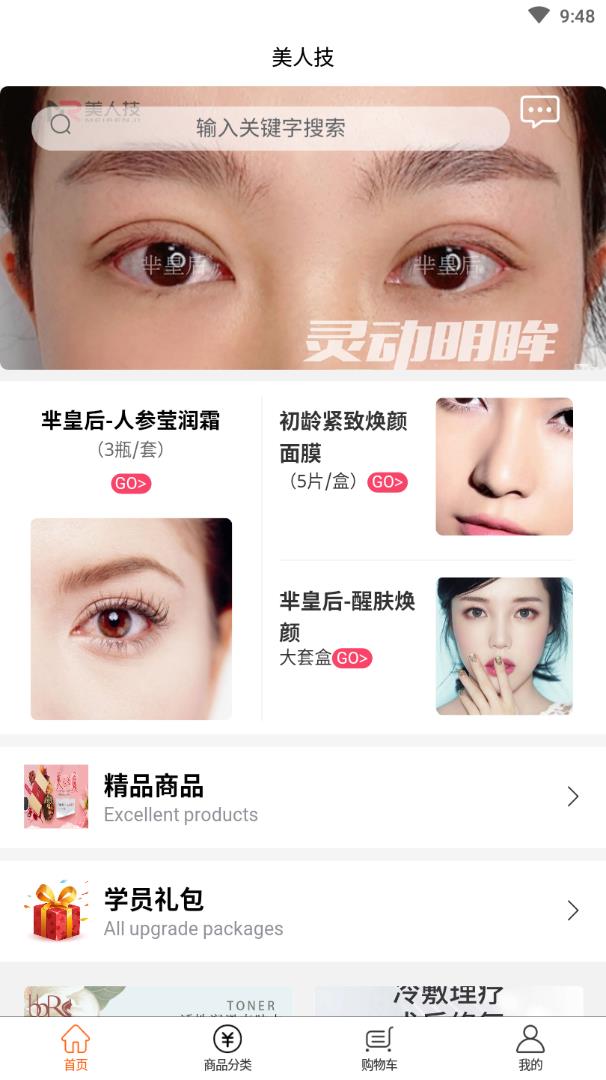Switch to the 我的 profile tab

[x=530, y=1047]
